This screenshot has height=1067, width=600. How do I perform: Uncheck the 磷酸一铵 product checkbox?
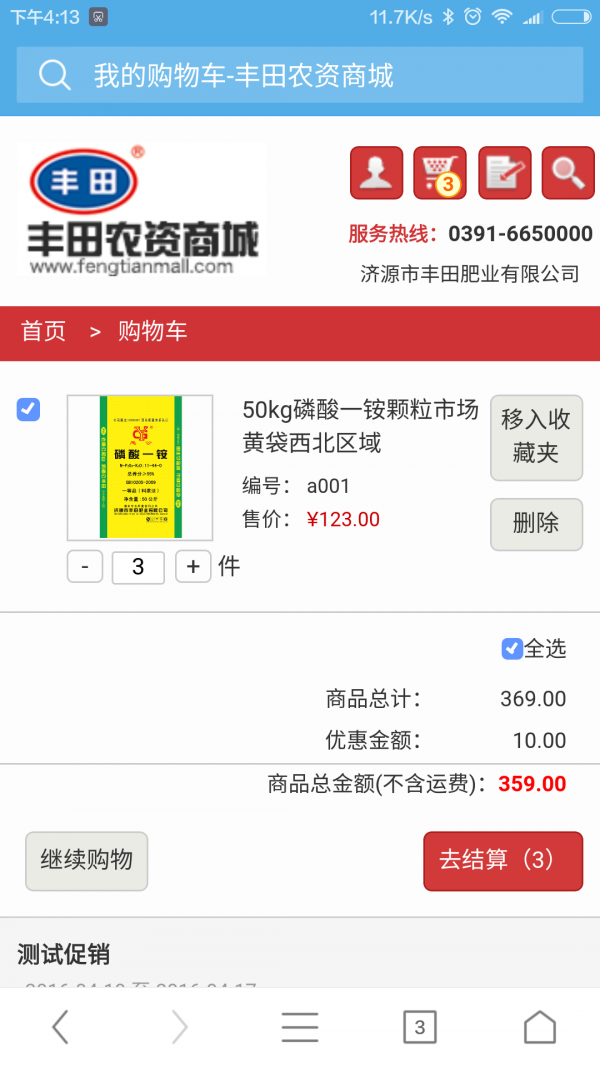(29, 409)
